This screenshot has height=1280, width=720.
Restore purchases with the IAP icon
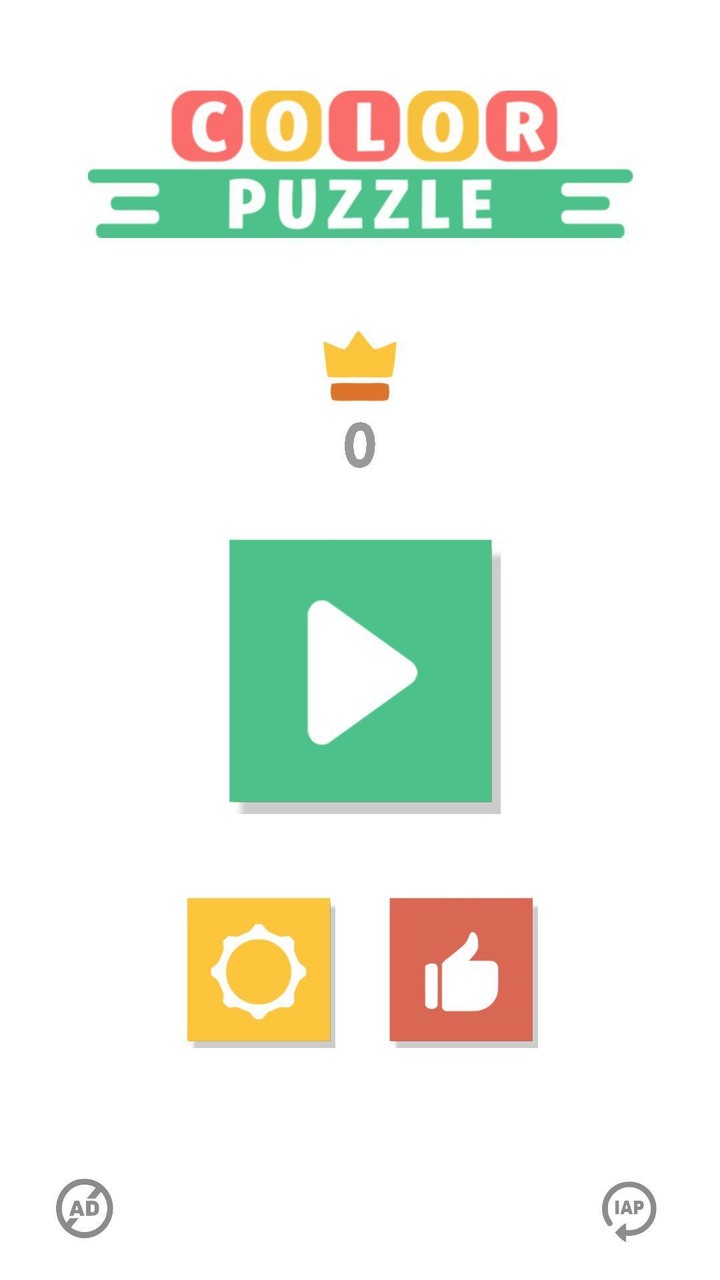coord(629,1208)
